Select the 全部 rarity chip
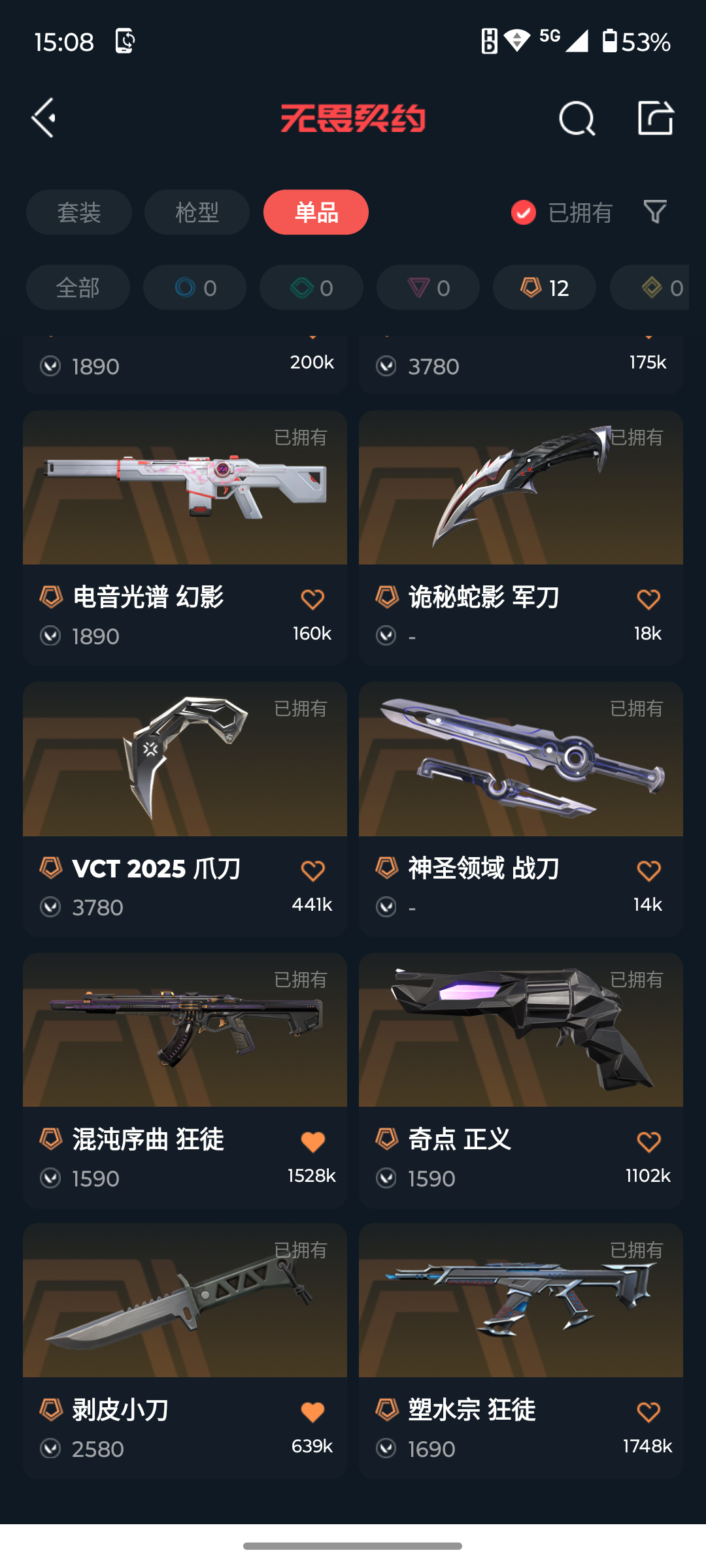The image size is (706, 1568). coord(78,287)
